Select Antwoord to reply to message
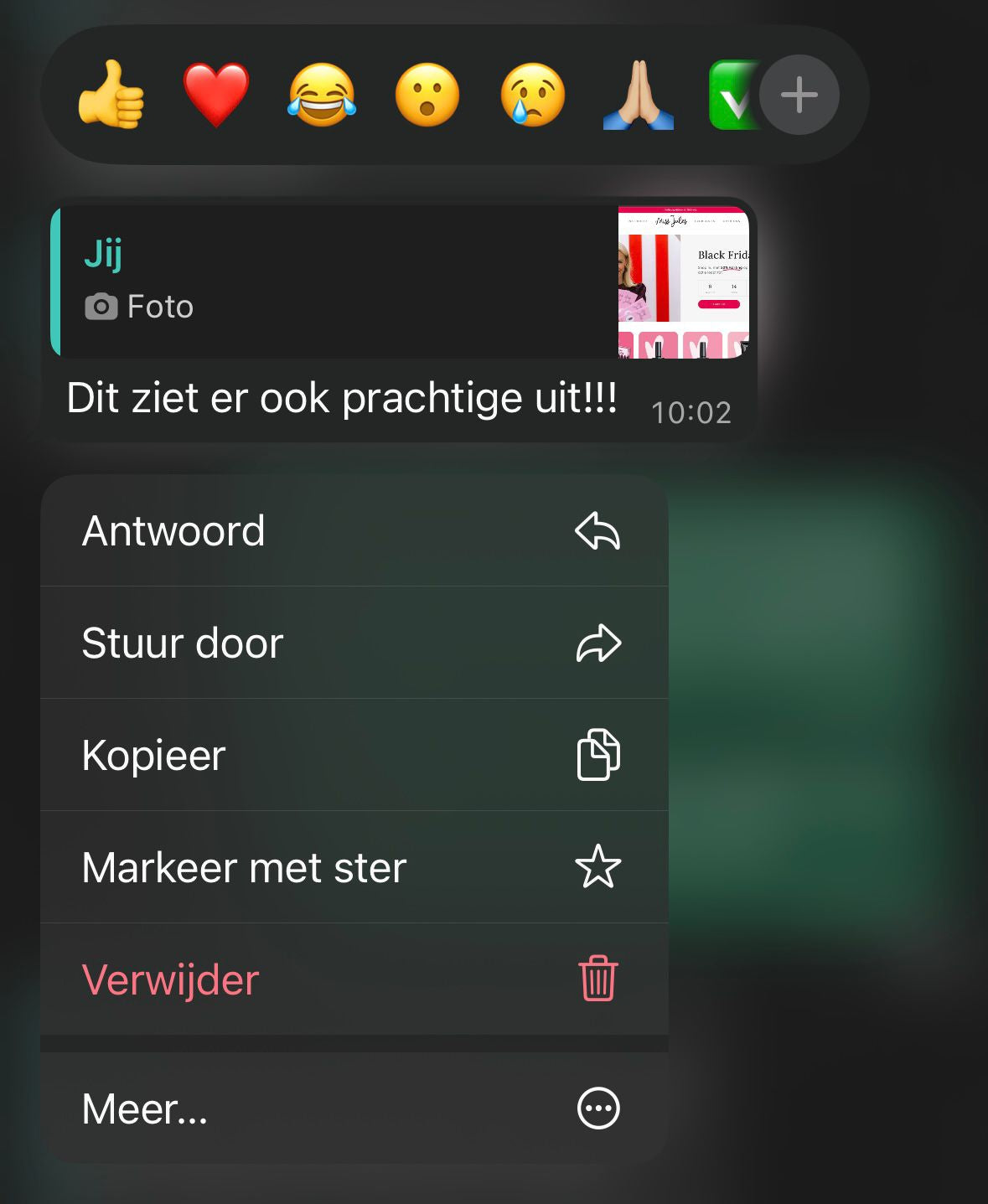The height and width of the screenshot is (1204, 988). (x=354, y=531)
